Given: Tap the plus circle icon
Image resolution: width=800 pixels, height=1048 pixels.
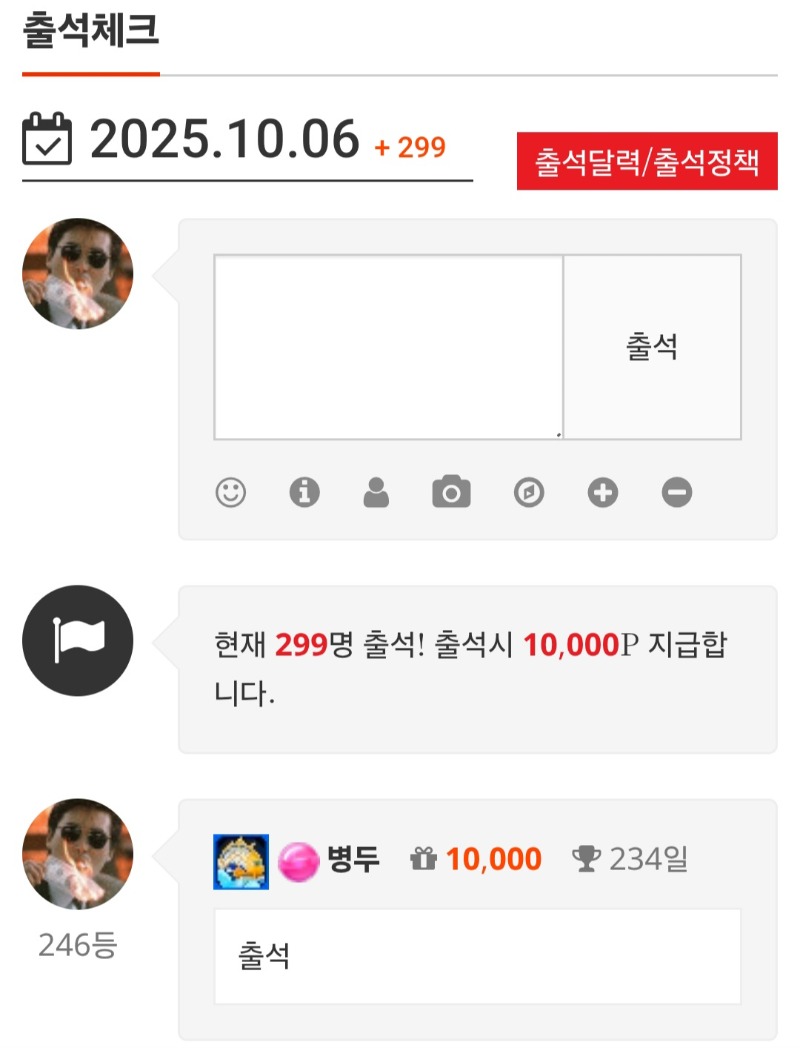Looking at the screenshot, I should click(602, 492).
